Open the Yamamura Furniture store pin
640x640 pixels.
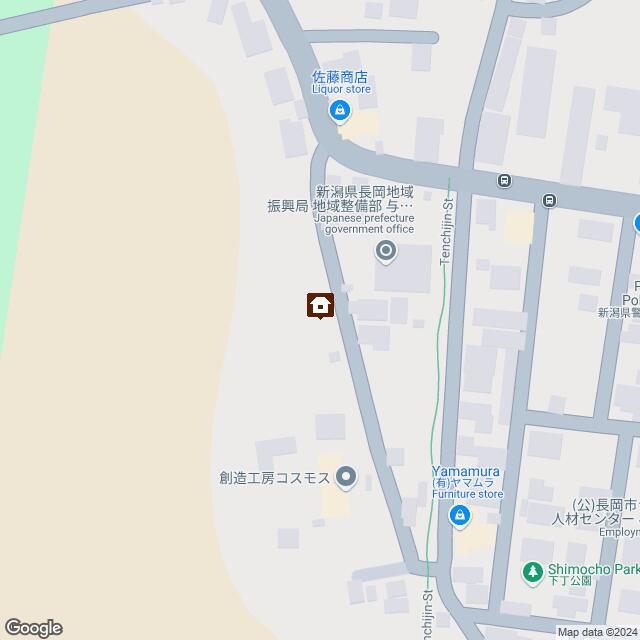[x=459, y=516]
